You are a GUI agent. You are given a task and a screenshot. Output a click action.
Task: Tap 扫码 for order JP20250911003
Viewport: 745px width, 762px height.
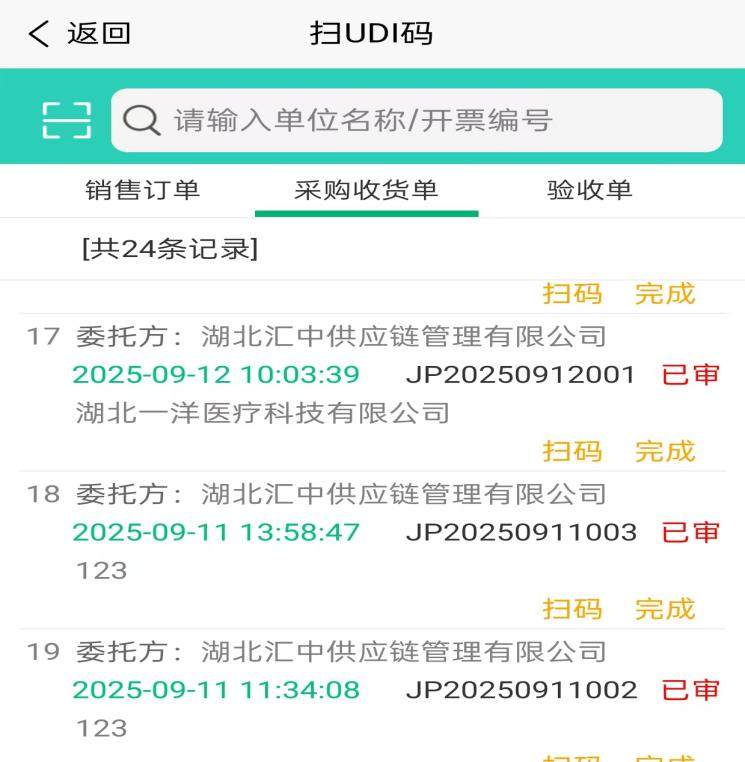[572, 609]
